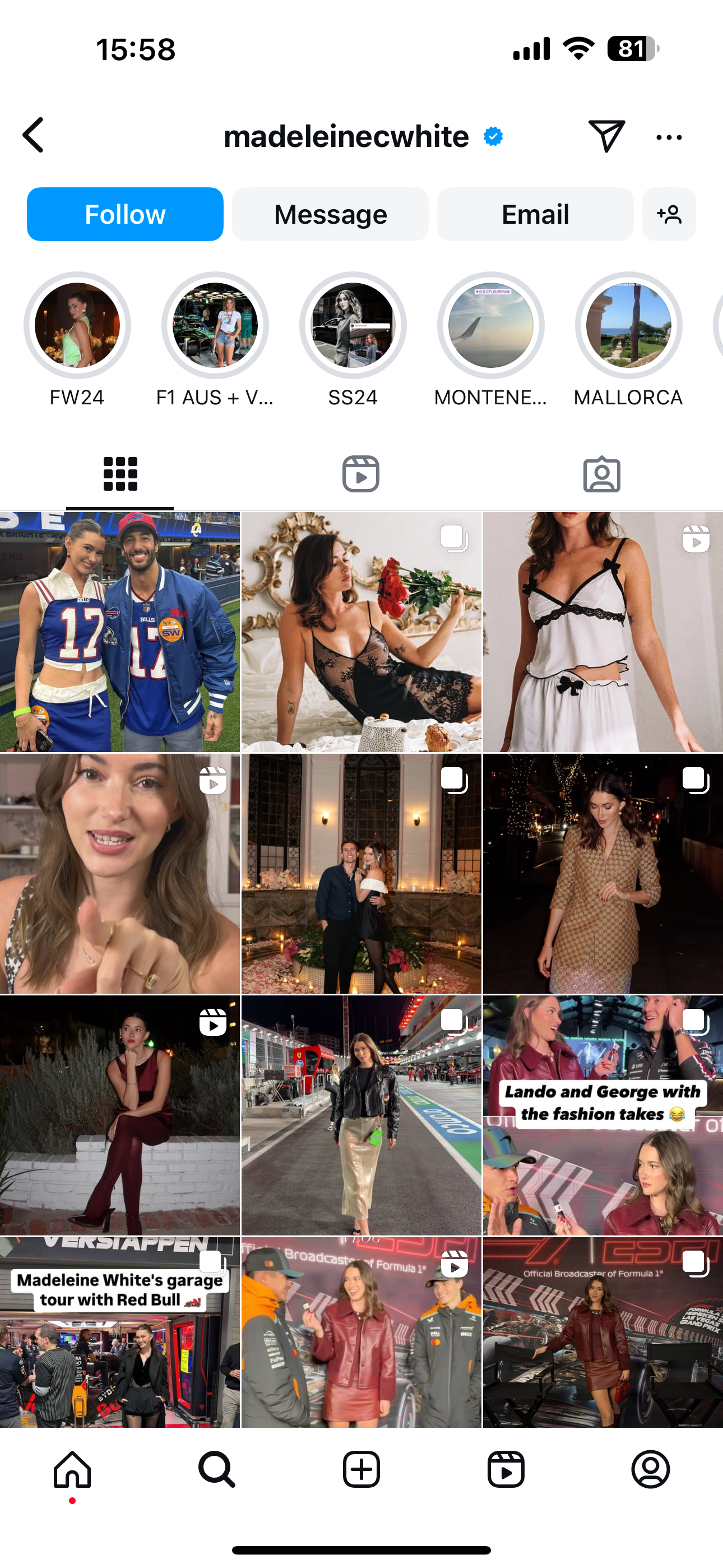Open the post with Bills jerseys
The width and height of the screenshot is (723, 1568).
[120, 632]
